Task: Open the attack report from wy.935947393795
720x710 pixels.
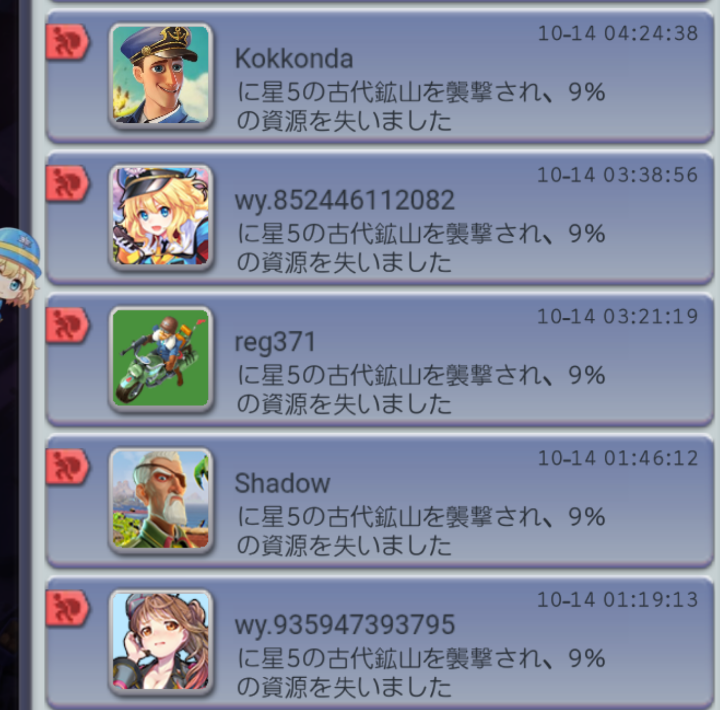Action: [380, 642]
